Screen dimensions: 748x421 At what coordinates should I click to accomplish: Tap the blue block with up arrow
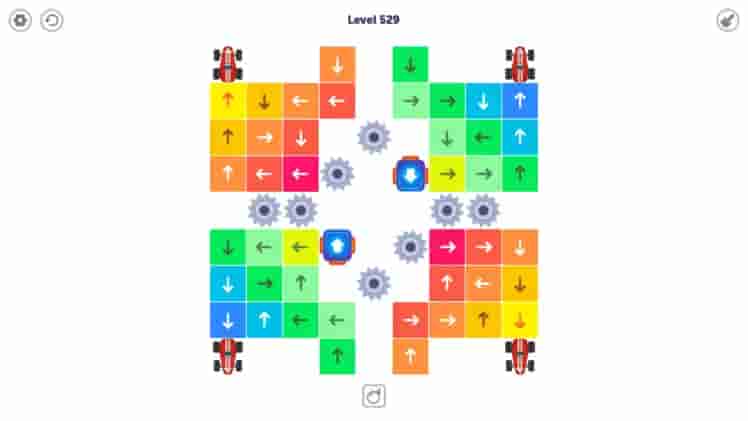(338, 246)
